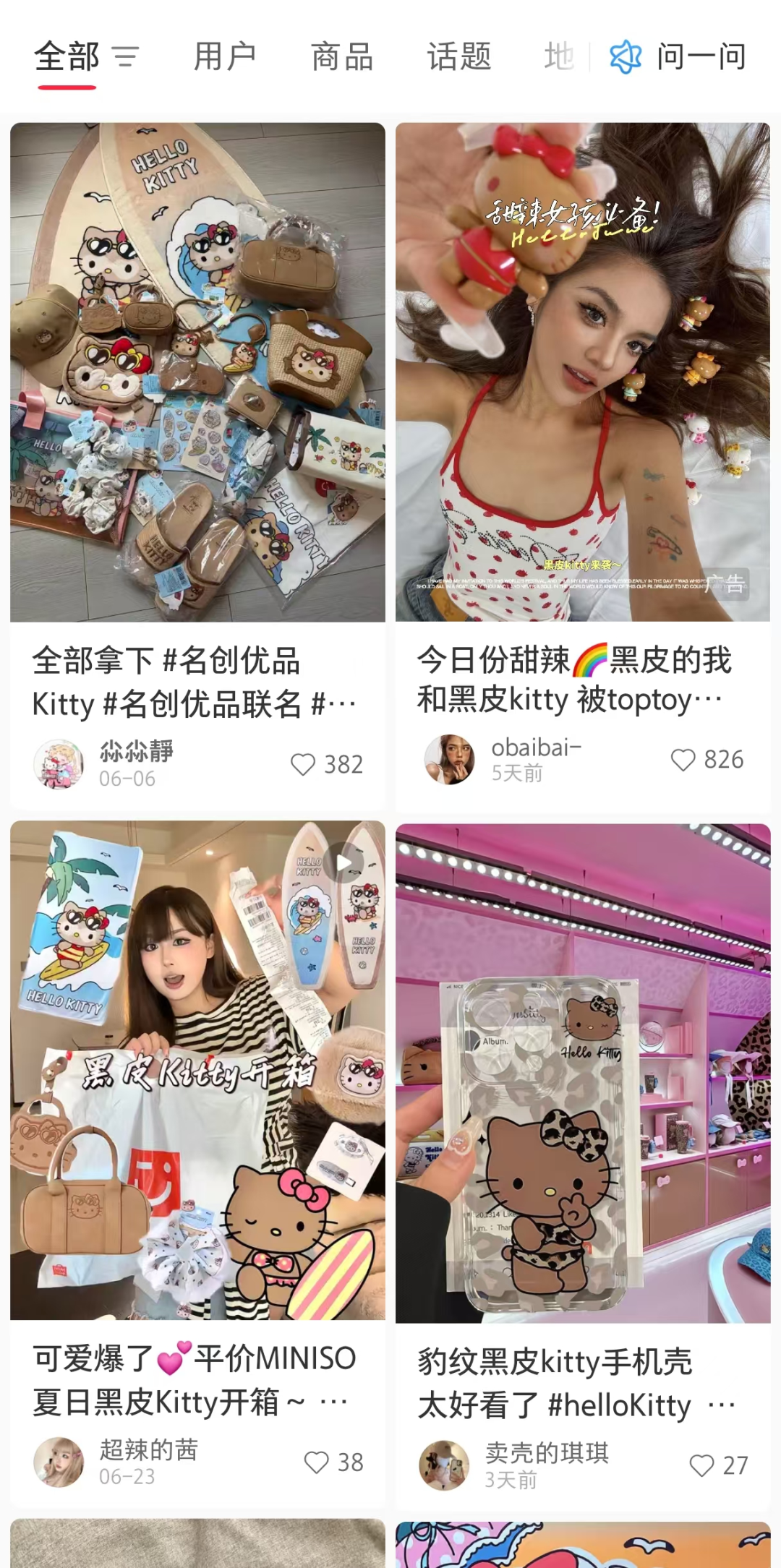781x1568 pixels.
Task: Open the filter icon beside 全部
Action: (125, 56)
